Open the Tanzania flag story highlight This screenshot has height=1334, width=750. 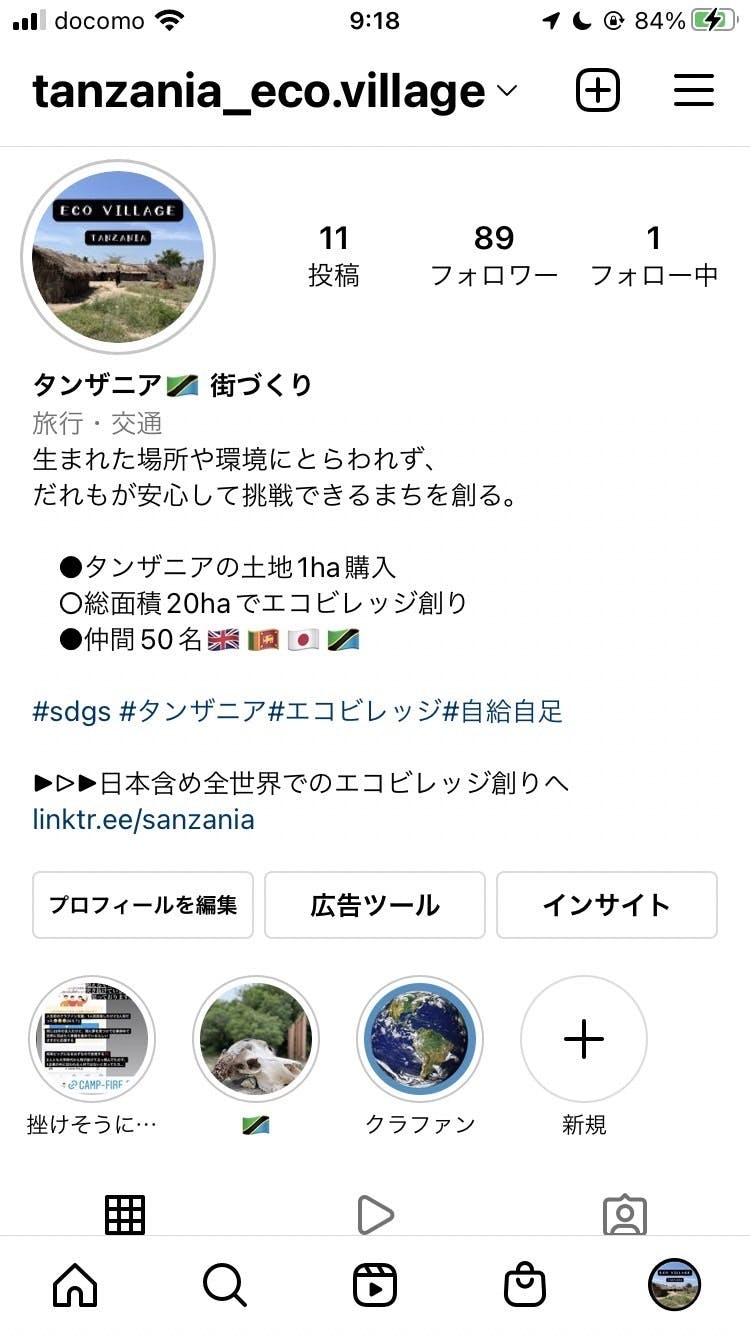point(256,1040)
